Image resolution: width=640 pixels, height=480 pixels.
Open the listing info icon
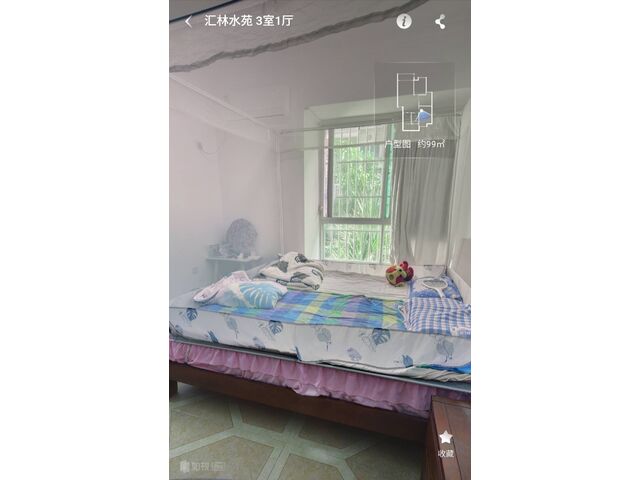pos(404,21)
